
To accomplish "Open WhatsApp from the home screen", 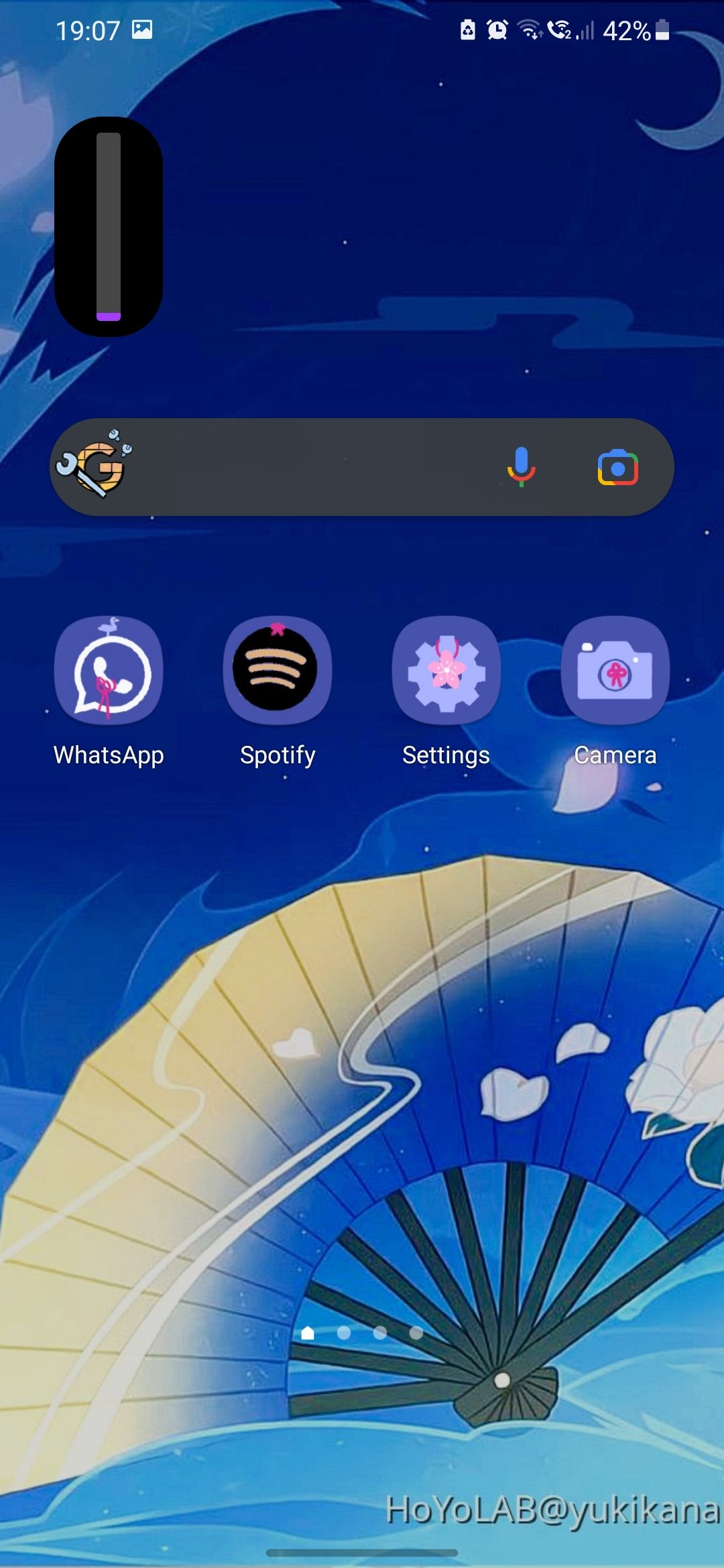I will point(109,670).
